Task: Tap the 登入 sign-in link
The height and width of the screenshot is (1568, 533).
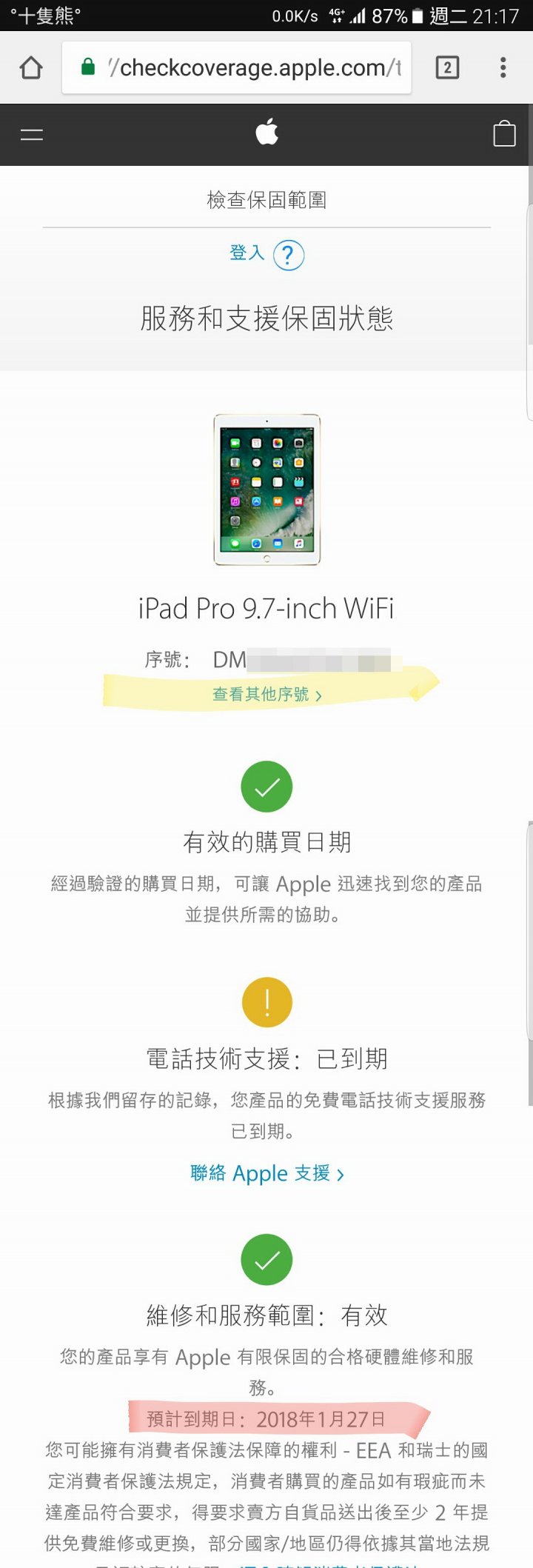Action: pyautogui.click(x=247, y=253)
